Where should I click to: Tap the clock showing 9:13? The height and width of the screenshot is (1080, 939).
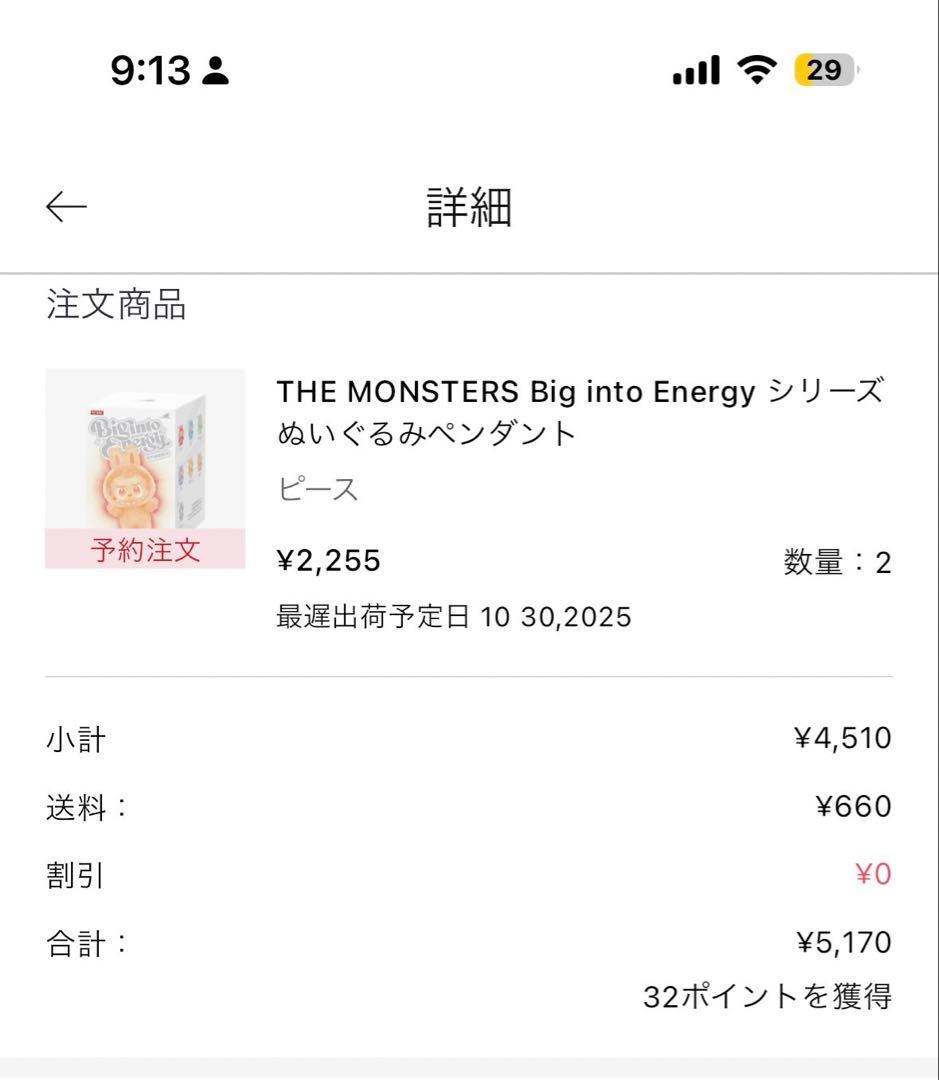[146, 69]
